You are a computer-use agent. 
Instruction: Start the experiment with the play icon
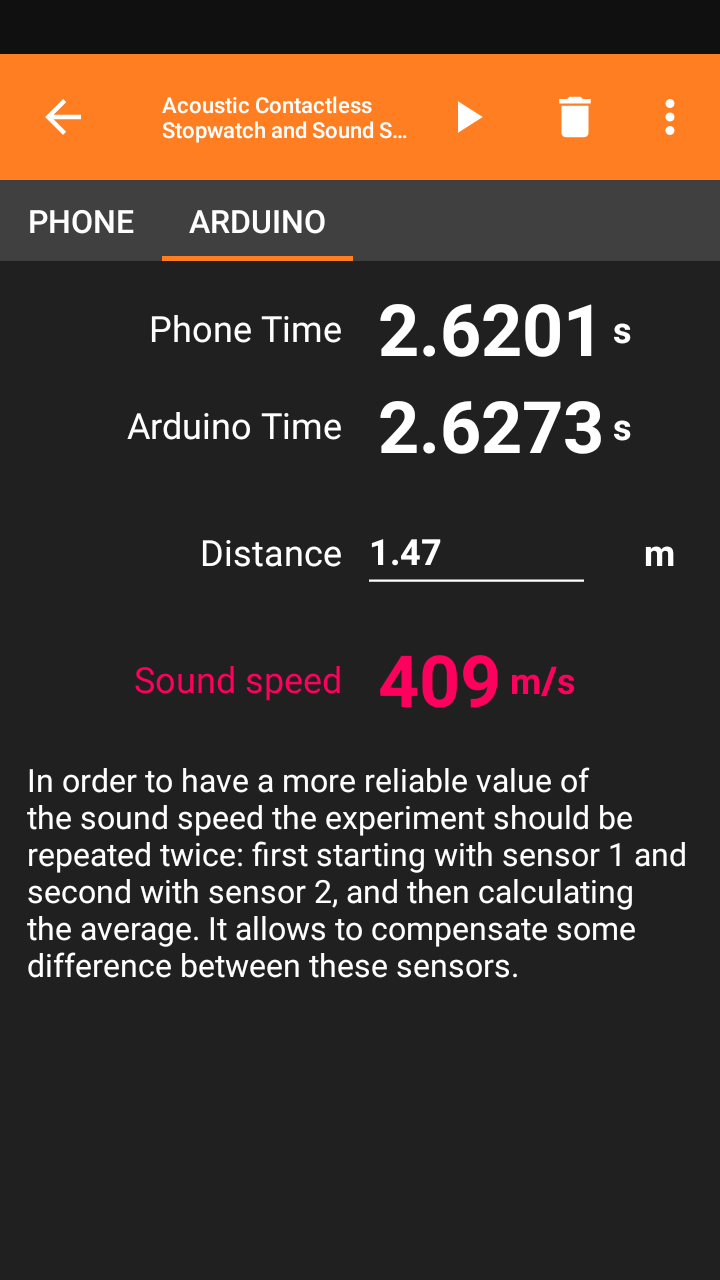click(x=469, y=118)
